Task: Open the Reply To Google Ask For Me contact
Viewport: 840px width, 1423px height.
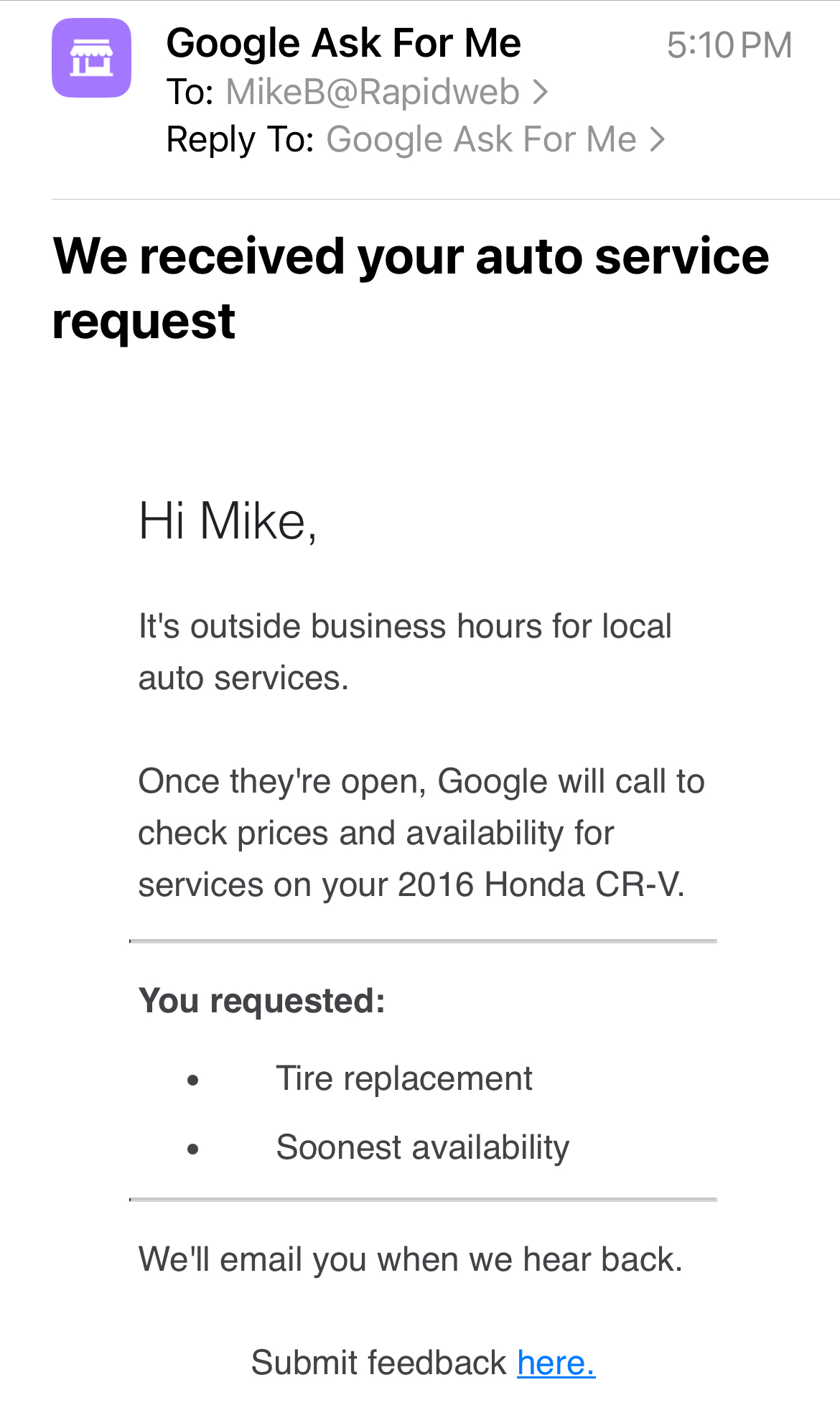Action: (495, 139)
